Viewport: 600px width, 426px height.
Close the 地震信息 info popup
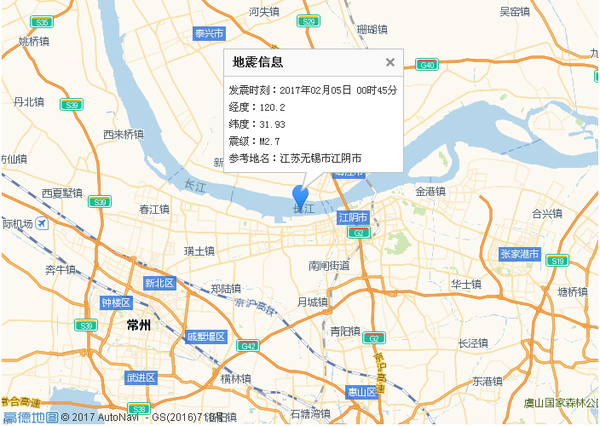390,62
